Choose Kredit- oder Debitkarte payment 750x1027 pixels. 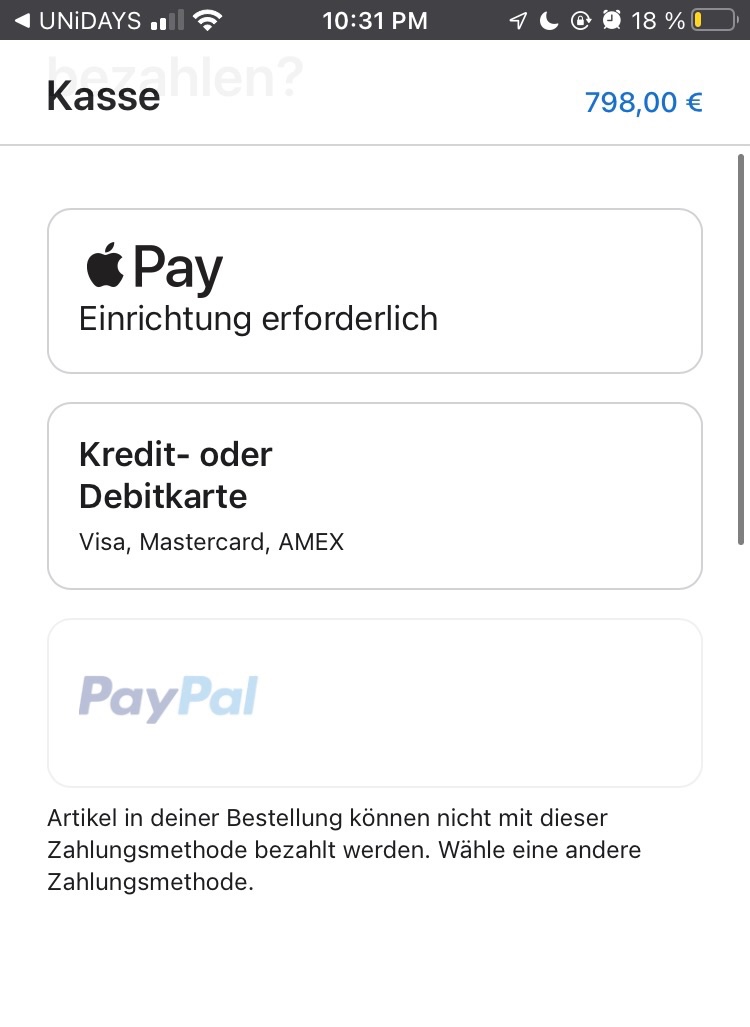click(x=374, y=496)
